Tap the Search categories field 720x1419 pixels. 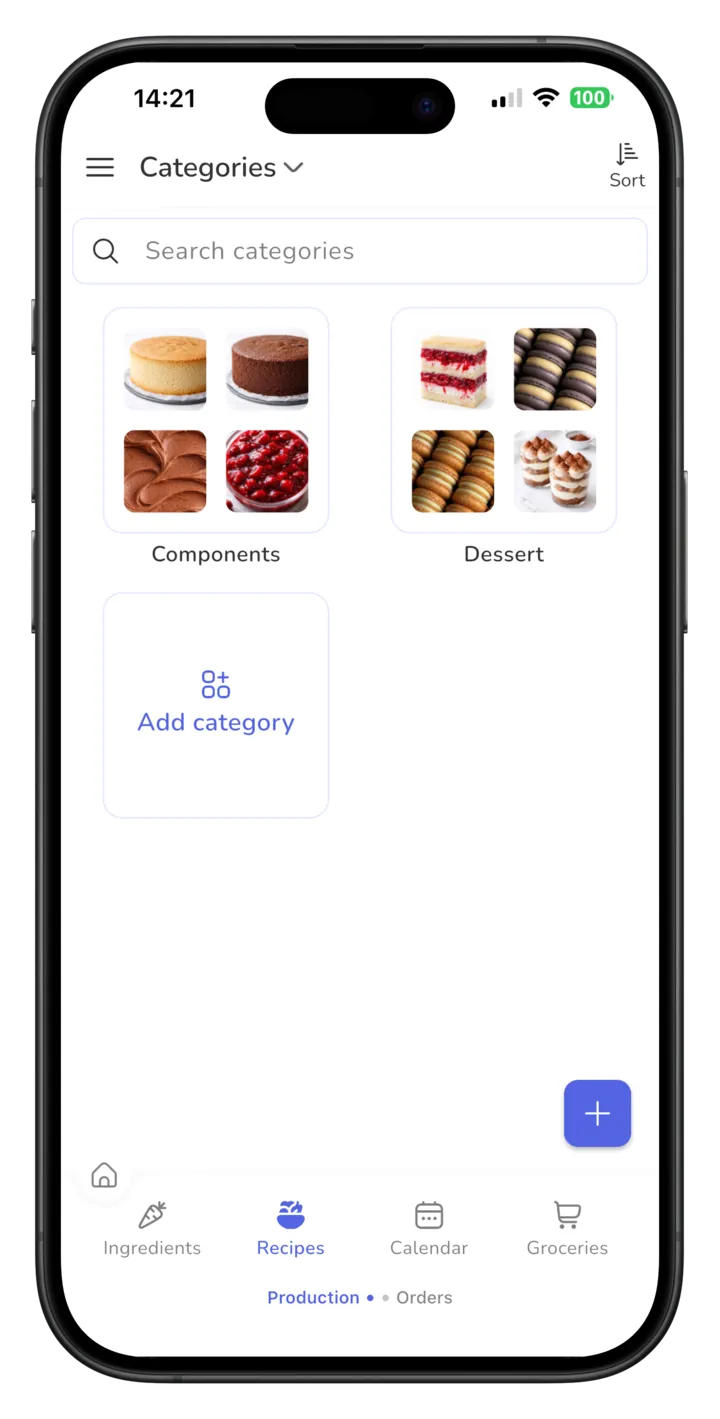360,251
